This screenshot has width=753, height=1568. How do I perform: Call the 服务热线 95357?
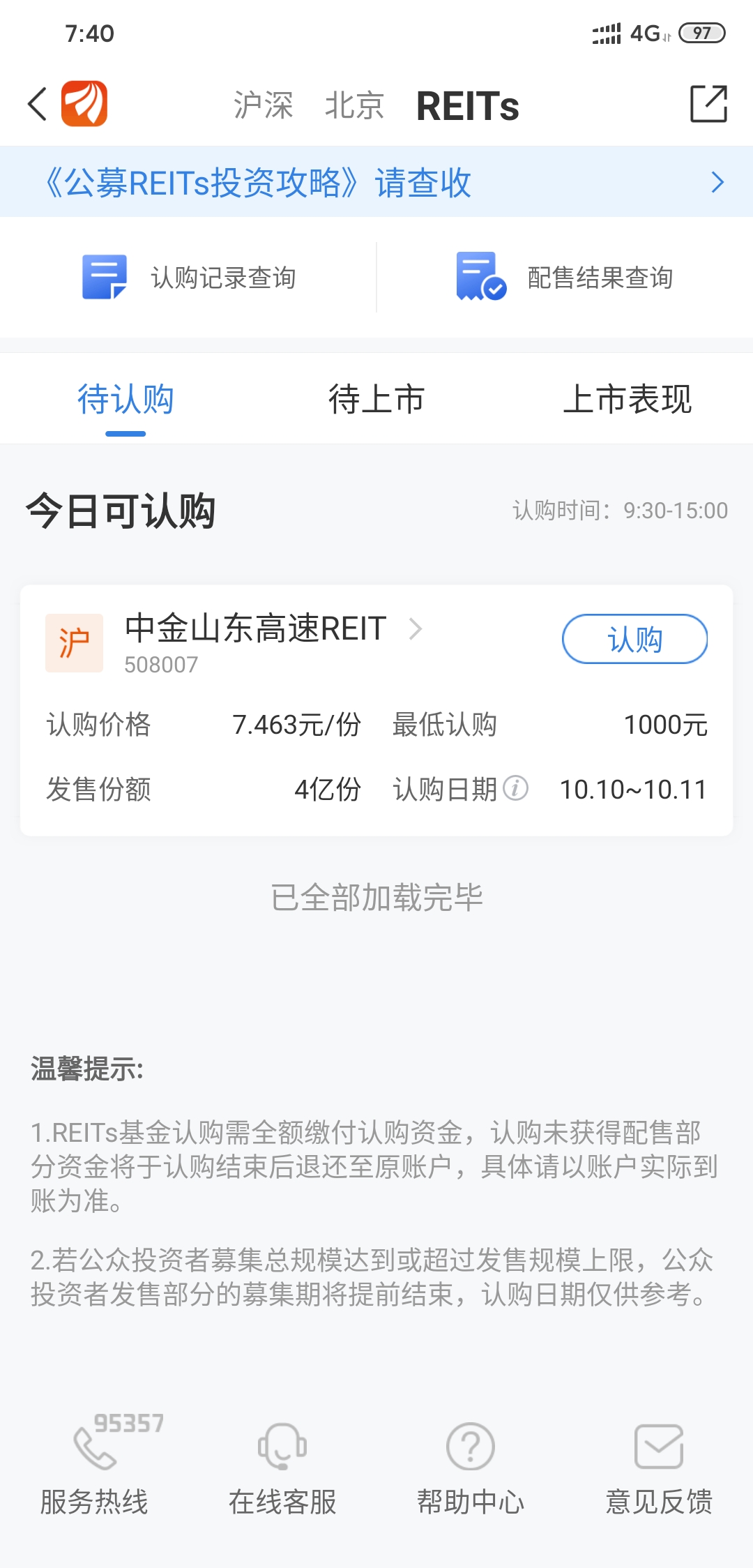tap(94, 1465)
